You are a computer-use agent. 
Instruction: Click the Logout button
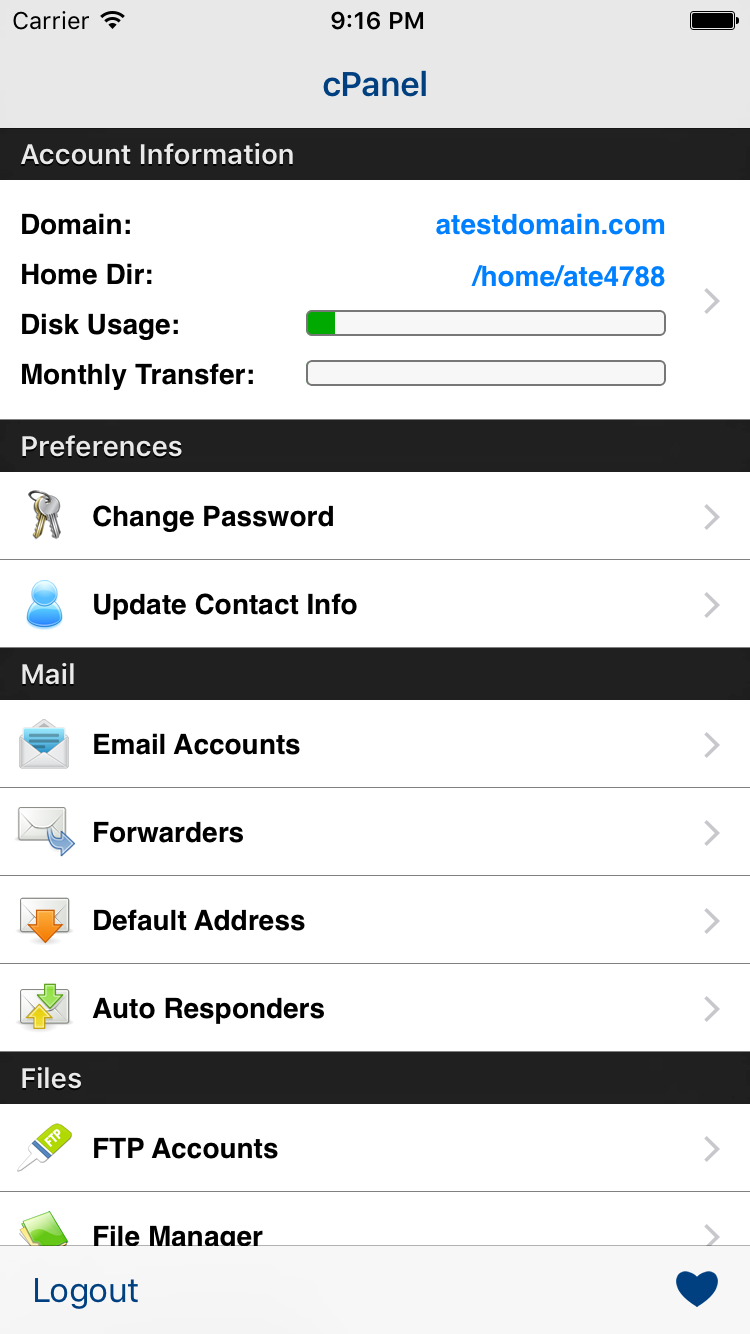(x=85, y=1290)
